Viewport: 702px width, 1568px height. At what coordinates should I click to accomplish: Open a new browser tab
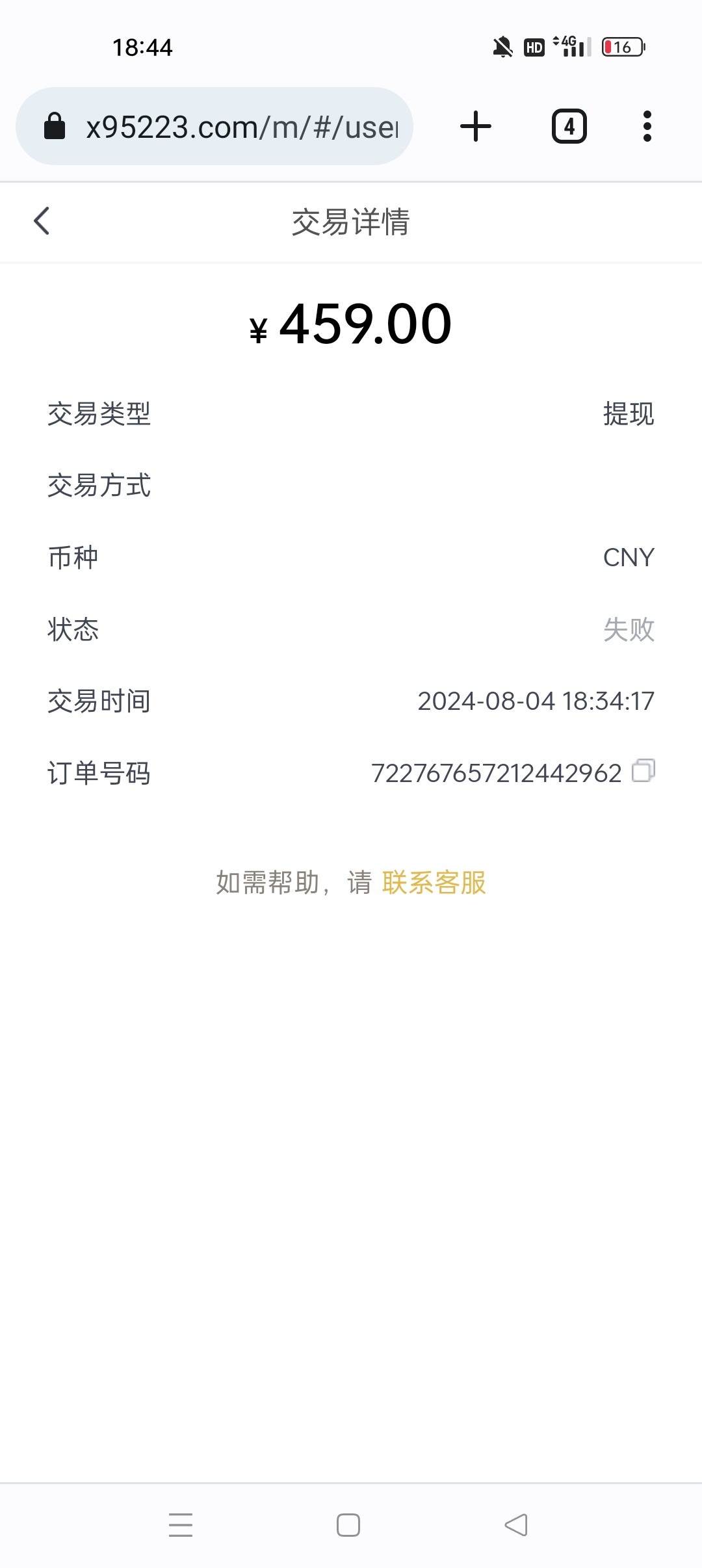click(476, 126)
